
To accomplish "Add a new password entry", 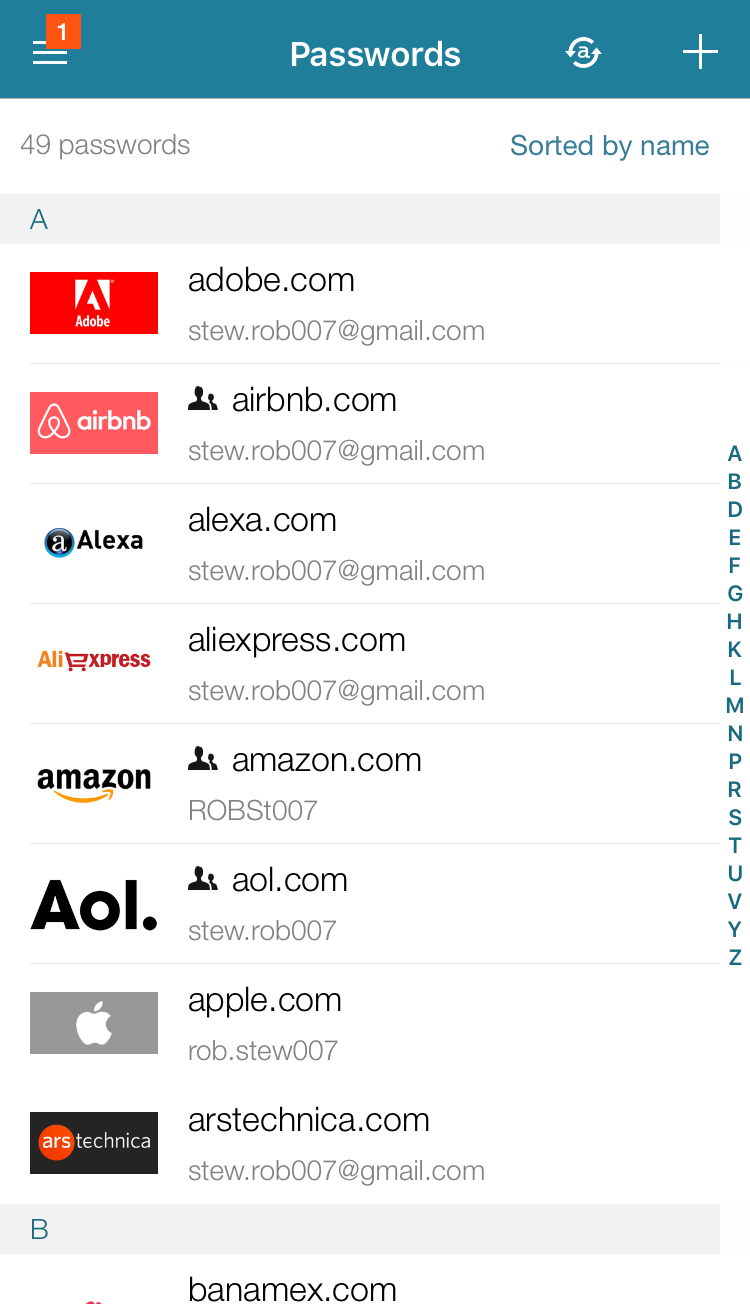I will coord(700,52).
